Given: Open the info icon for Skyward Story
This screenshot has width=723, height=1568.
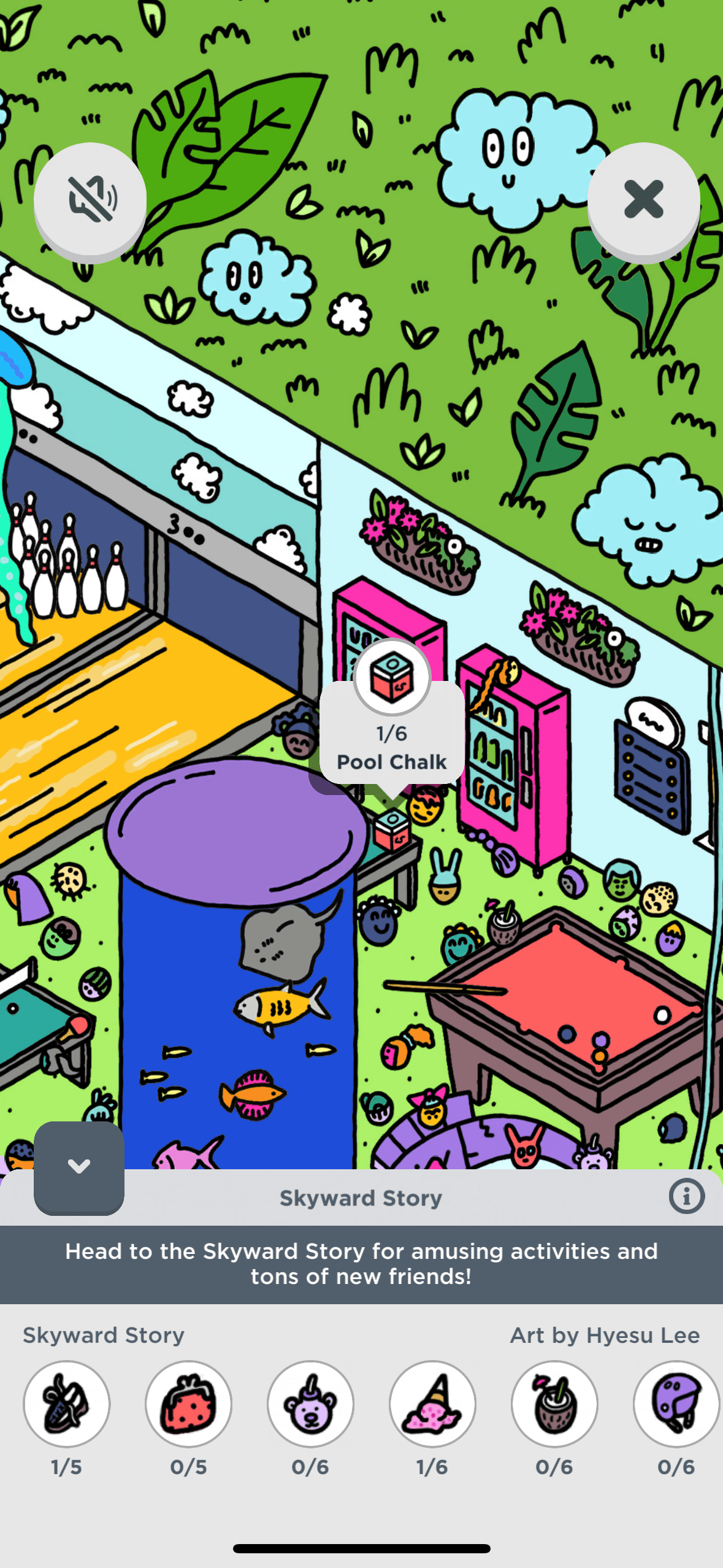Looking at the screenshot, I should click(x=686, y=1196).
